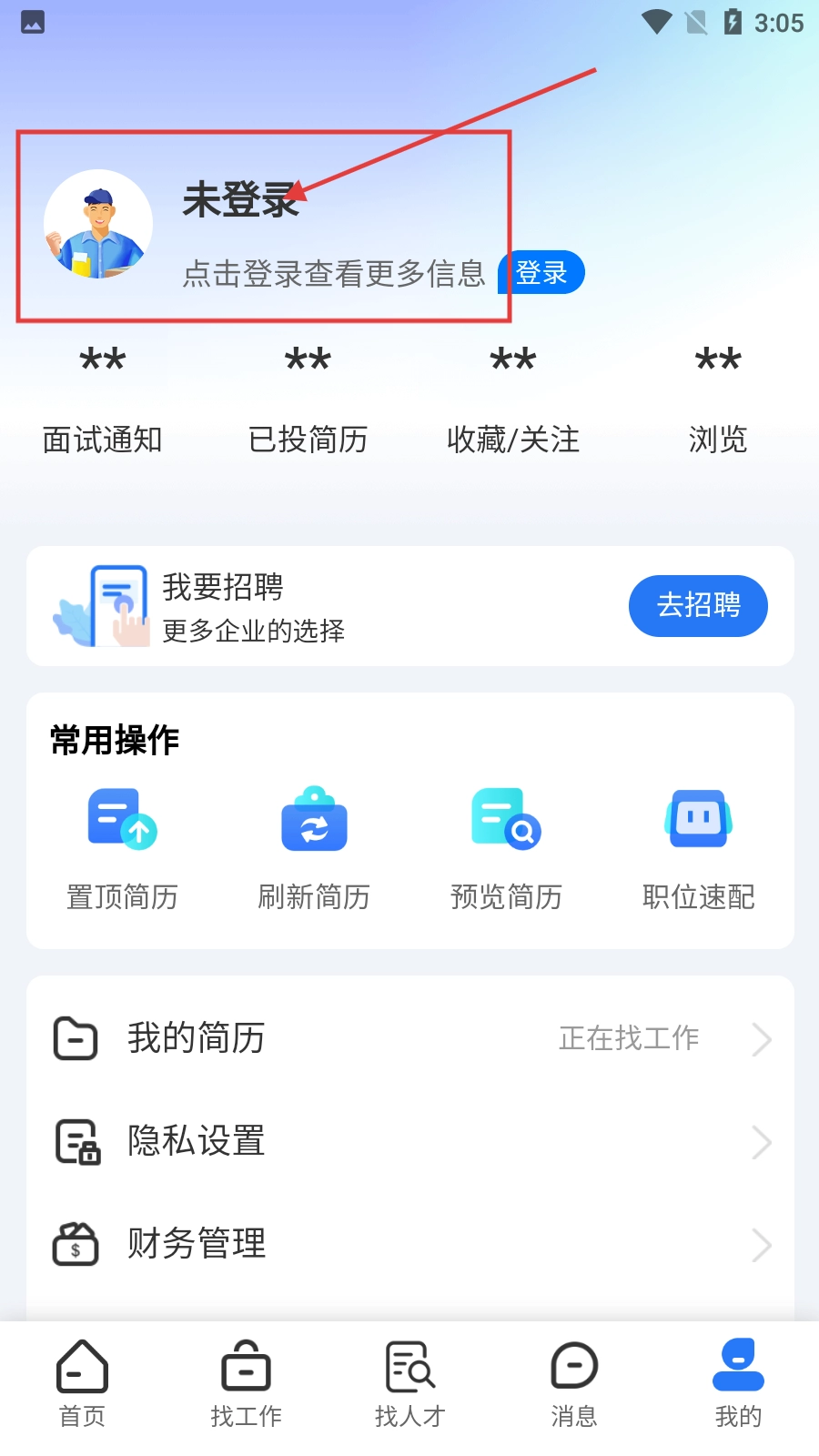Open 财务管理 finance management
The image size is (819, 1456).
[x=409, y=1244]
